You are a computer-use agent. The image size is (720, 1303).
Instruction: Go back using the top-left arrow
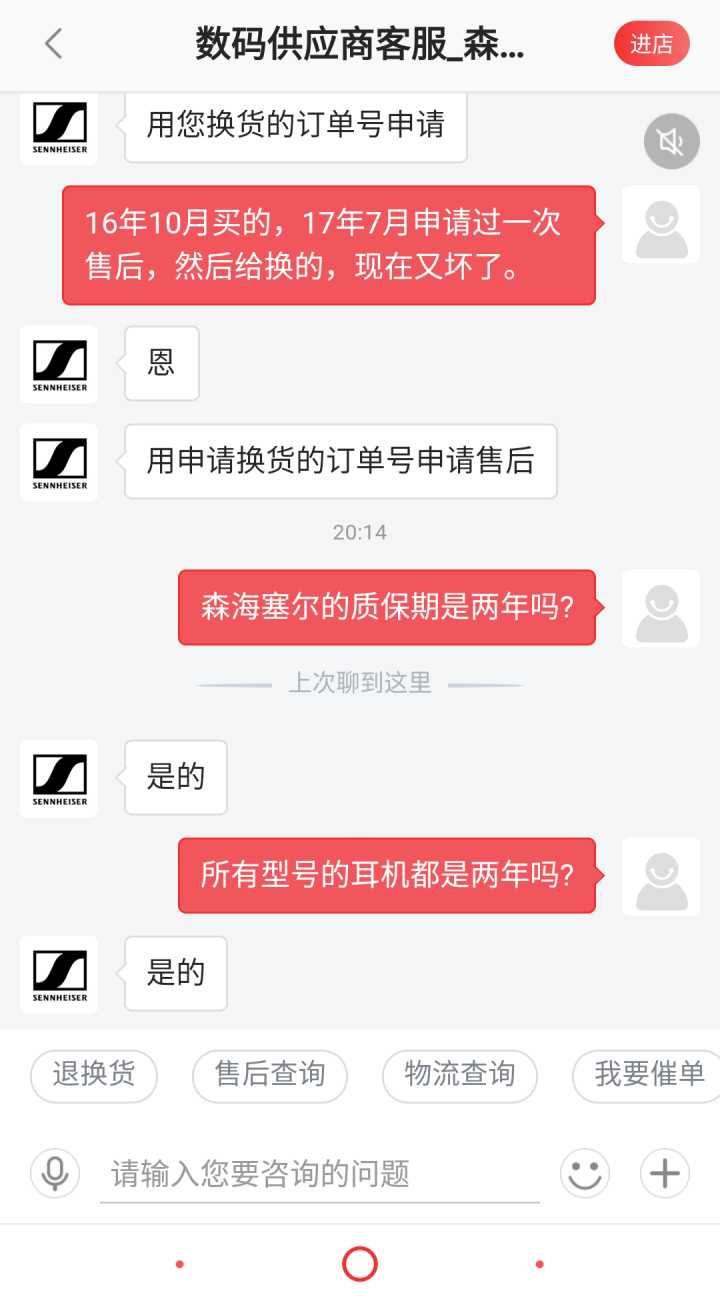point(54,44)
